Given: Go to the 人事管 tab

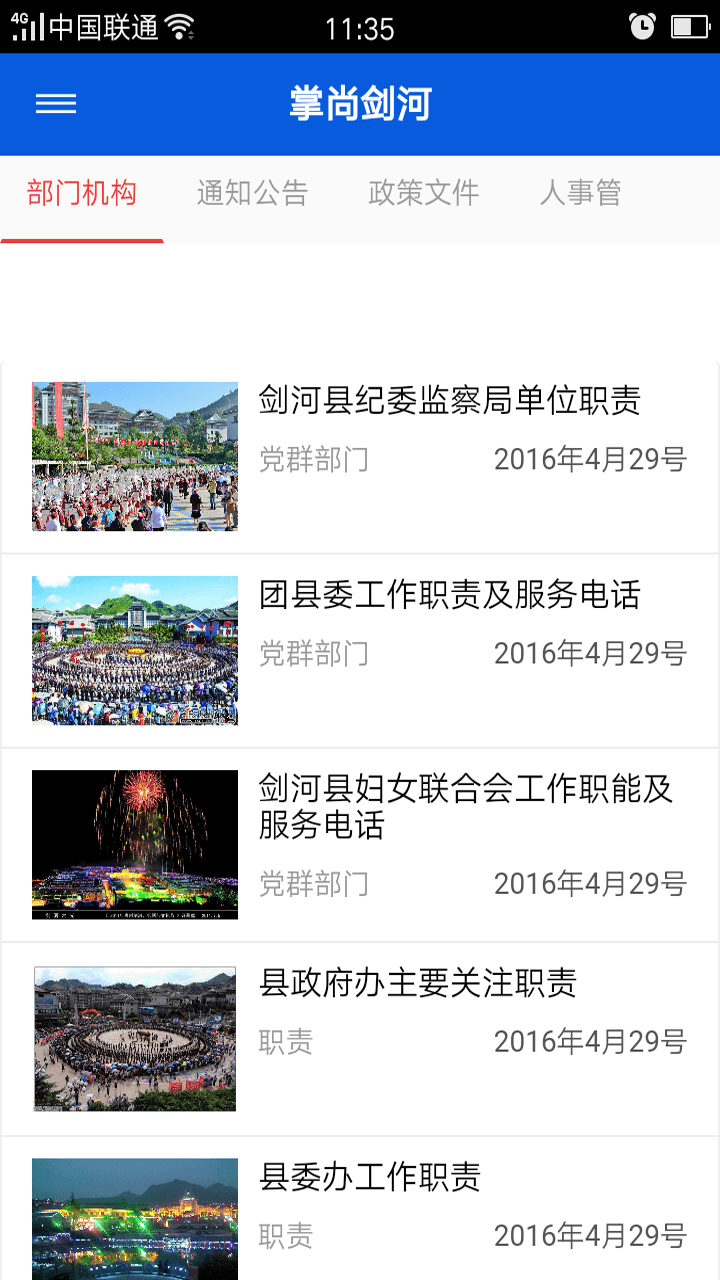Looking at the screenshot, I should pos(581,193).
